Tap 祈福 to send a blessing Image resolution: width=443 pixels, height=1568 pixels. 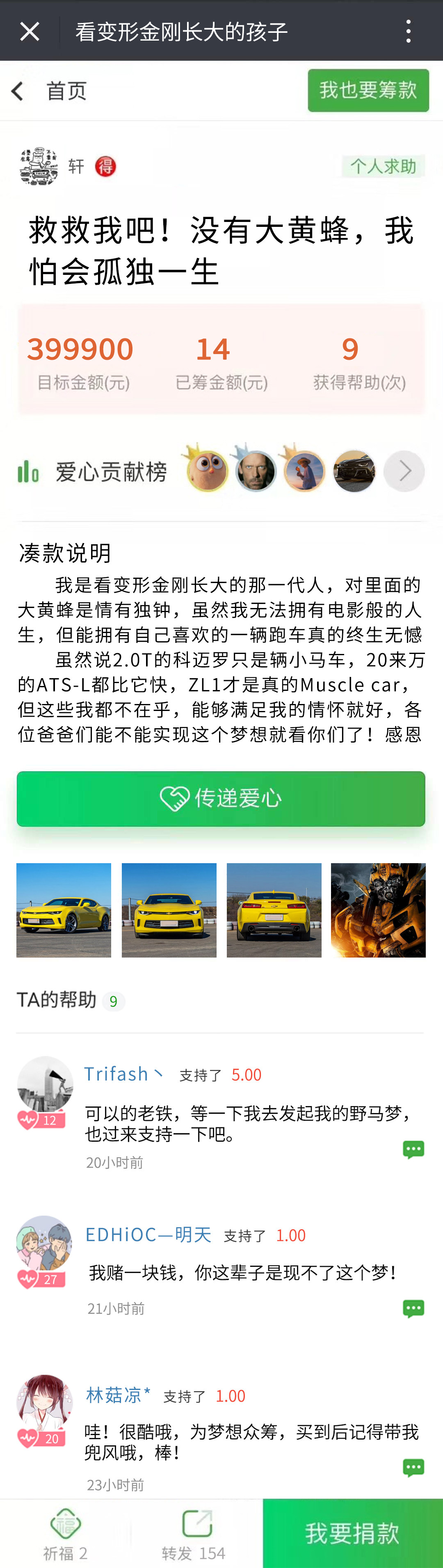click(65, 1533)
